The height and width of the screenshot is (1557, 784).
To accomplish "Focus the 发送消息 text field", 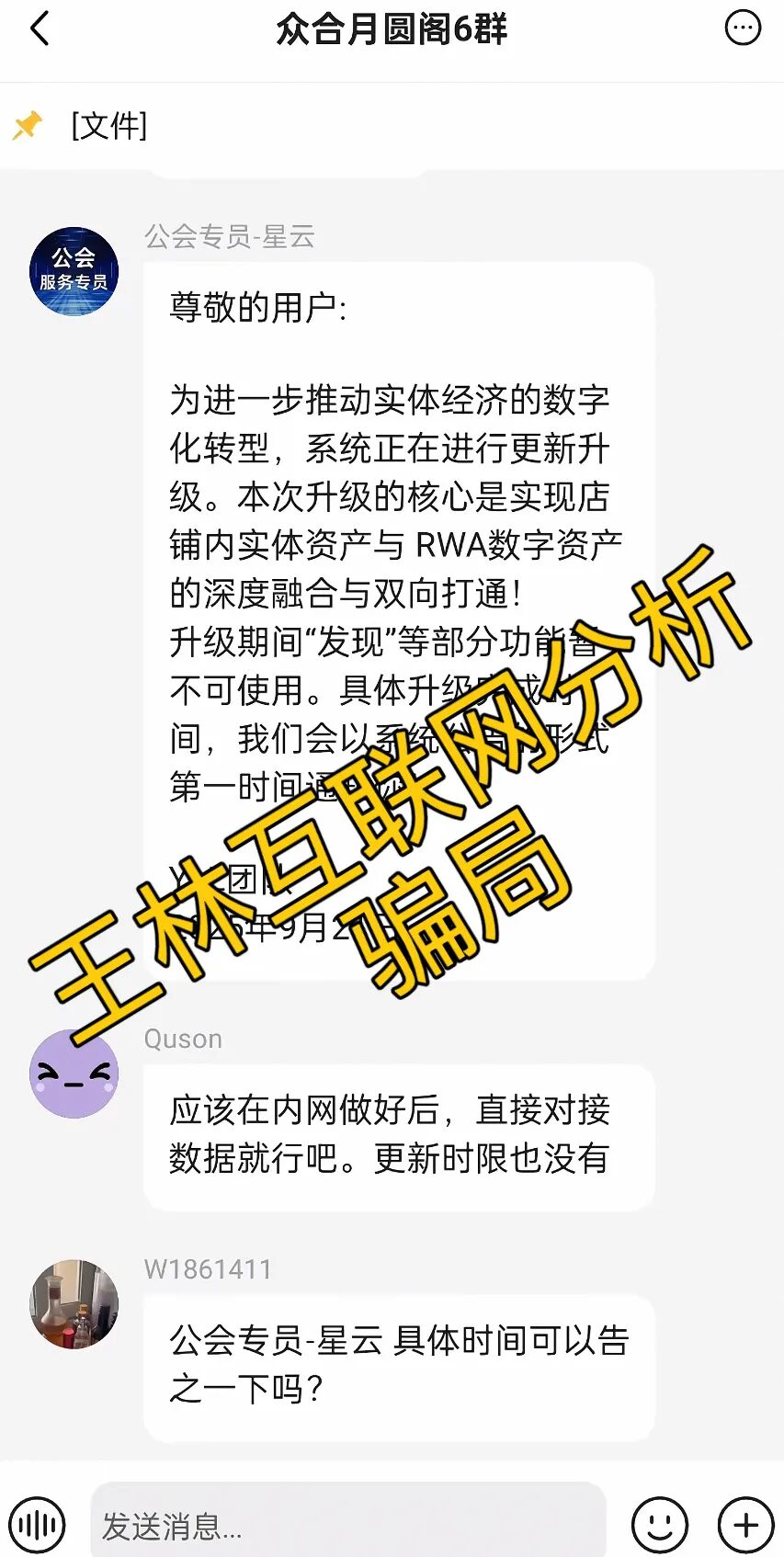I will pos(349,1526).
